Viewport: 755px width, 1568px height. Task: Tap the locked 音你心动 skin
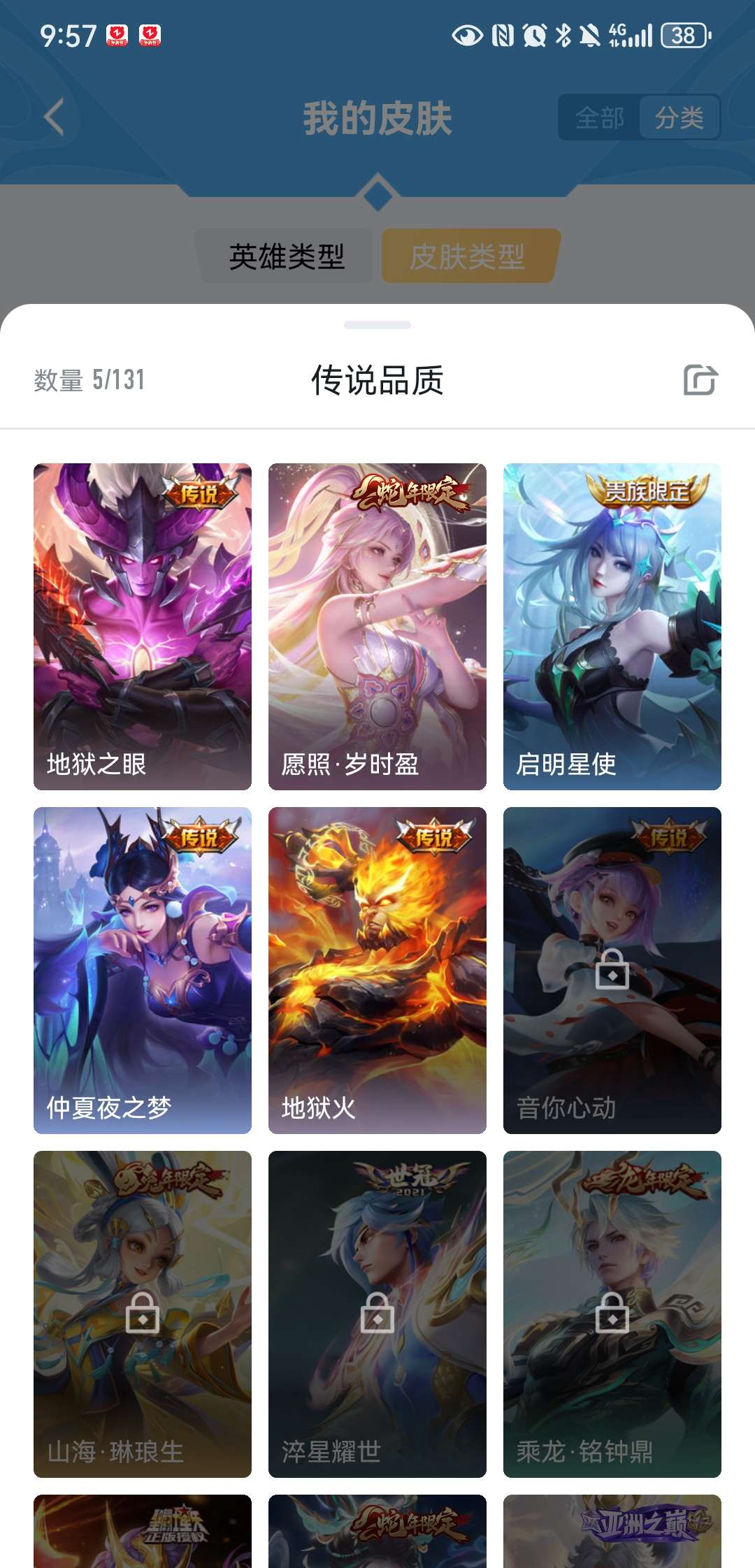coord(612,970)
